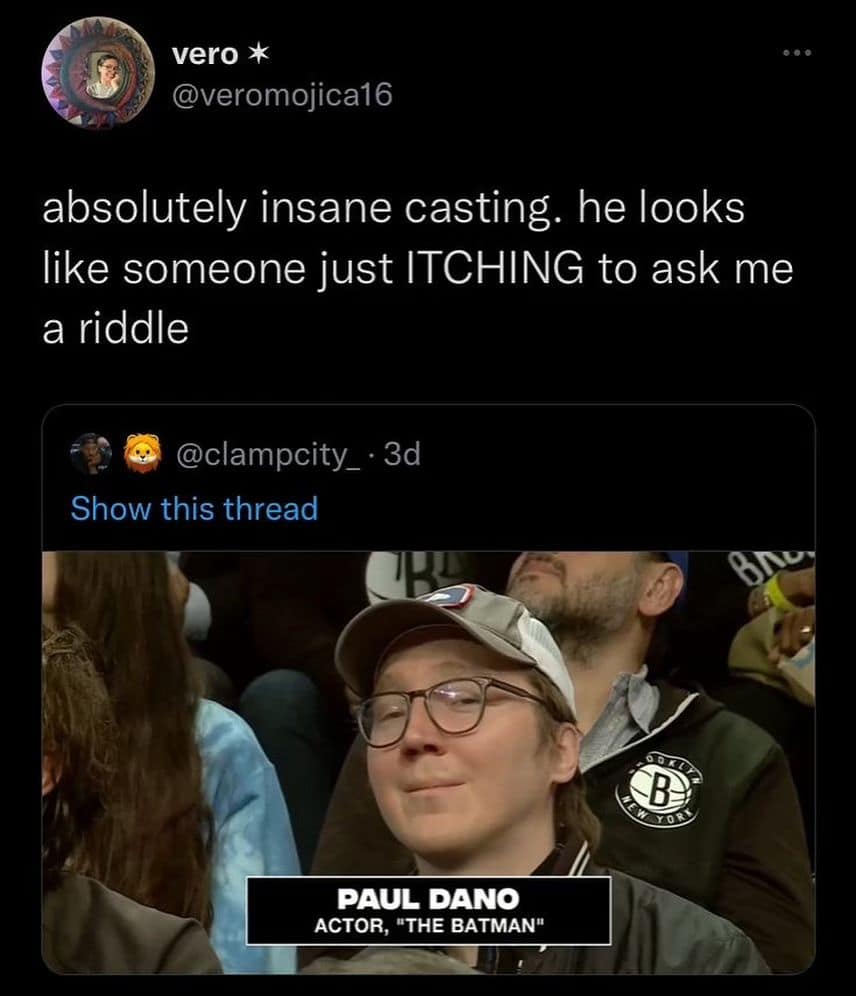Tap the Show this thread link
This screenshot has height=996, width=856.
click(x=194, y=508)
